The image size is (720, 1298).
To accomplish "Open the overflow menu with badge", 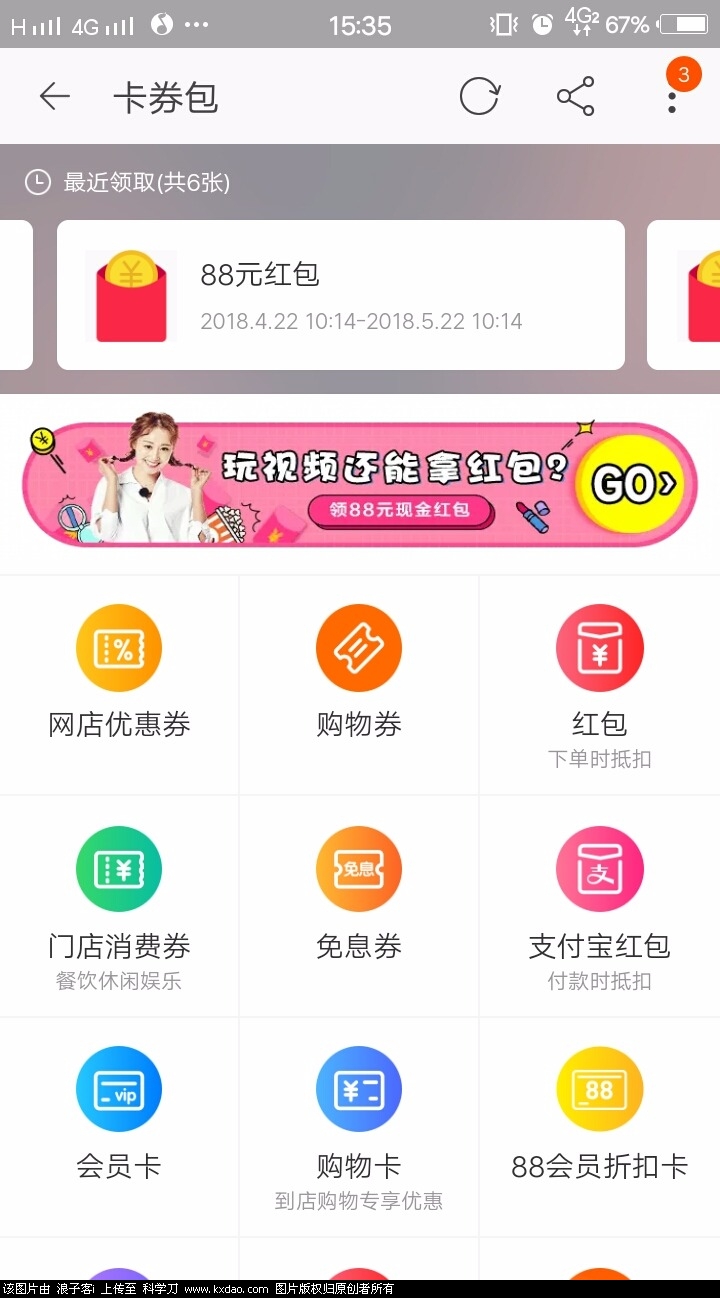I will (x=672, y=95).
